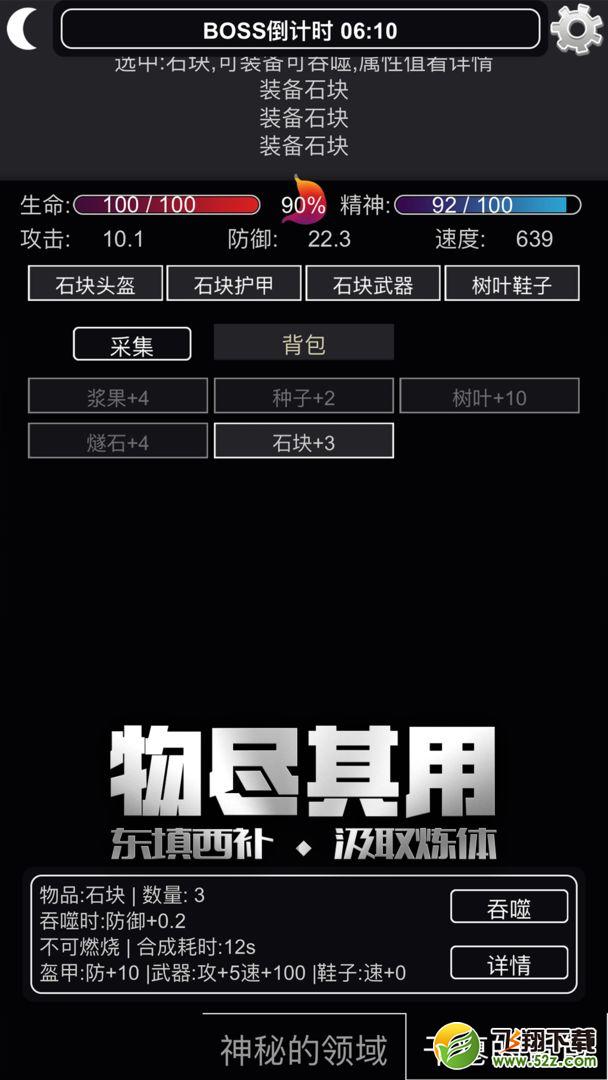The width and height of the screenshot is (608, 1080).
Task: Tap the 石块头盔 equipment slot
Action: coord(95,283)
